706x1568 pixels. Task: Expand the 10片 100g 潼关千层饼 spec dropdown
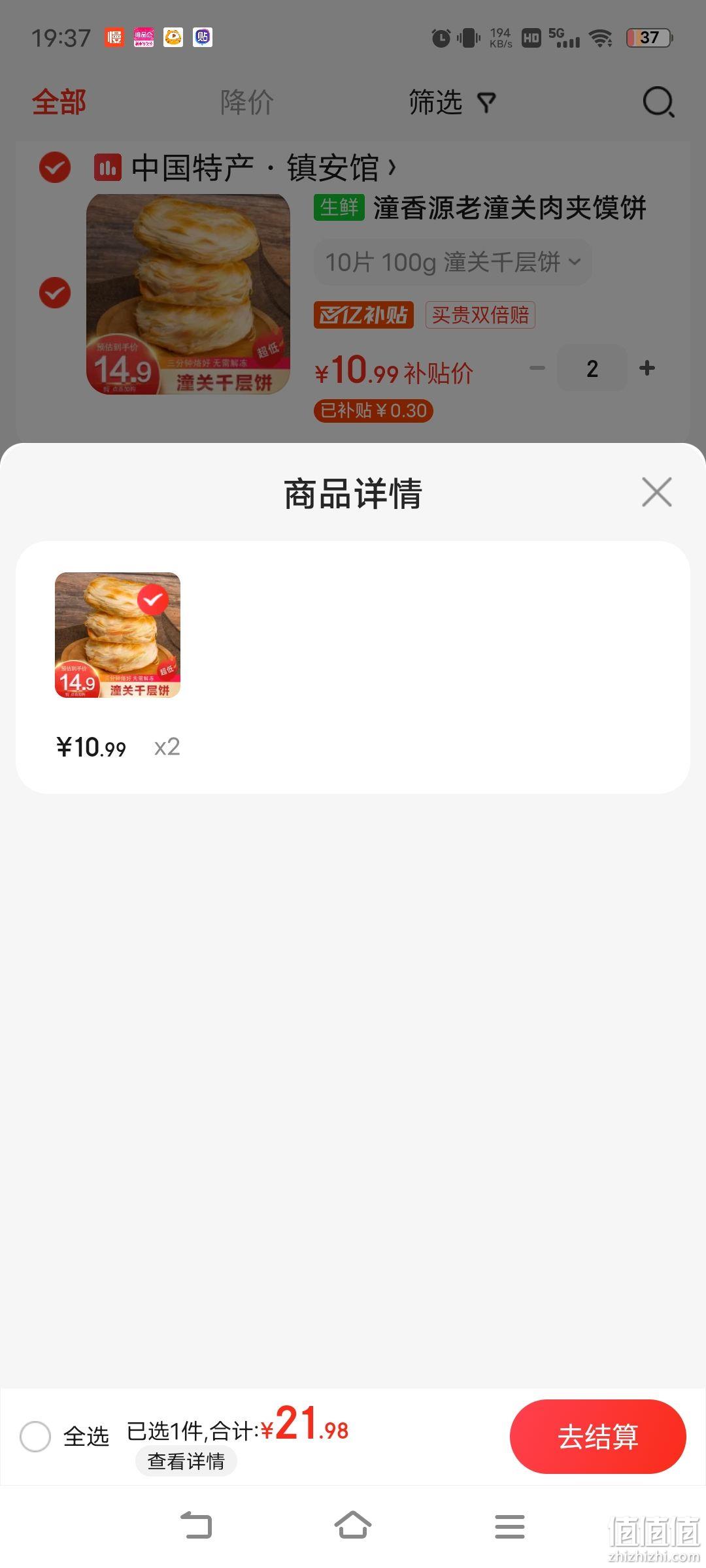click(x=452, y=262)
